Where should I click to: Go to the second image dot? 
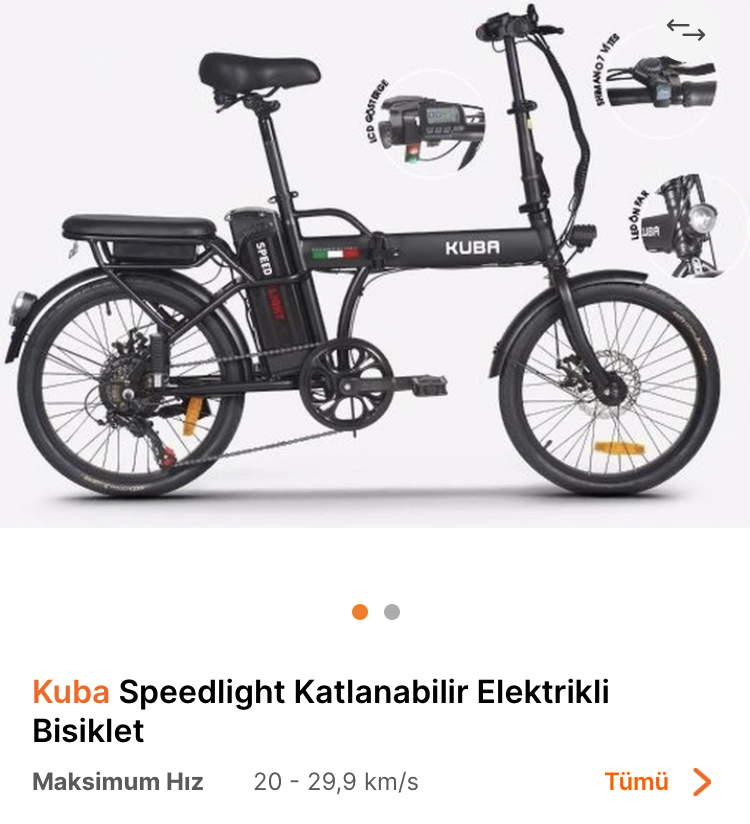coord(392,612)
